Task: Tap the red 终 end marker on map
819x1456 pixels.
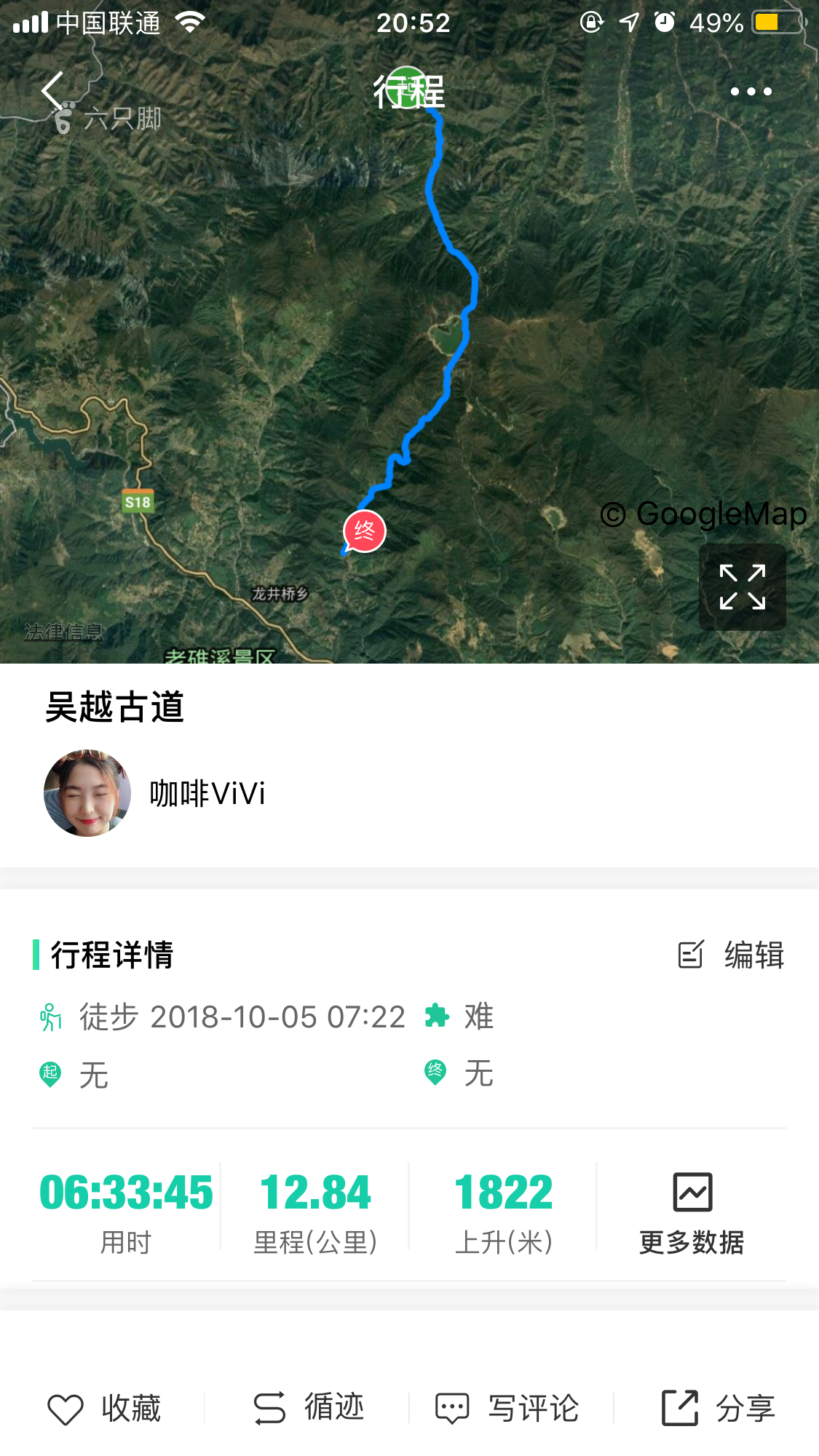Action: [x=364, y=531]
